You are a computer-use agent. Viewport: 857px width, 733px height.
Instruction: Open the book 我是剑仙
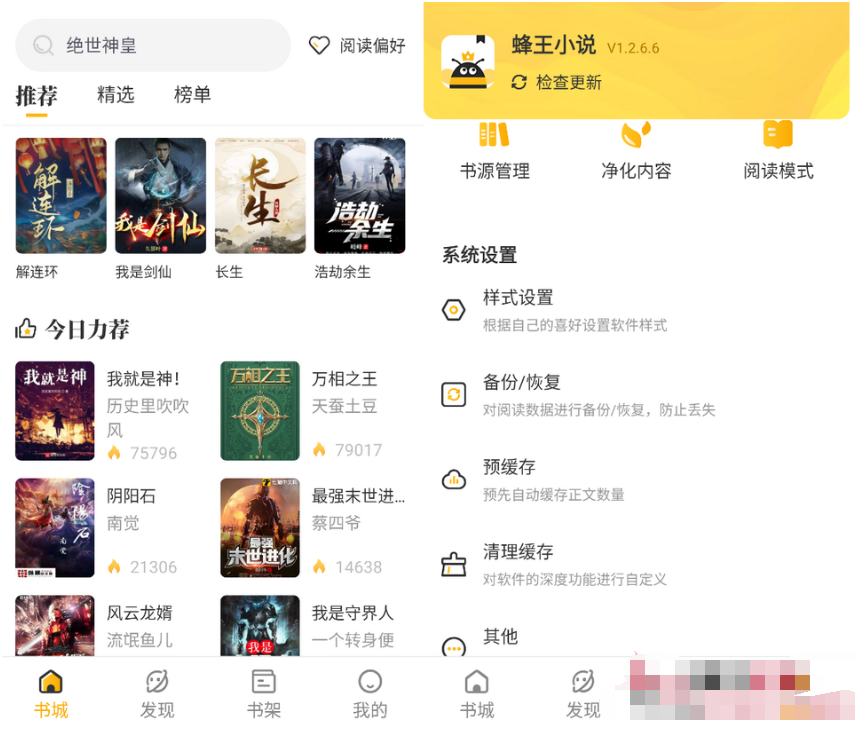[x=160, y=196]
